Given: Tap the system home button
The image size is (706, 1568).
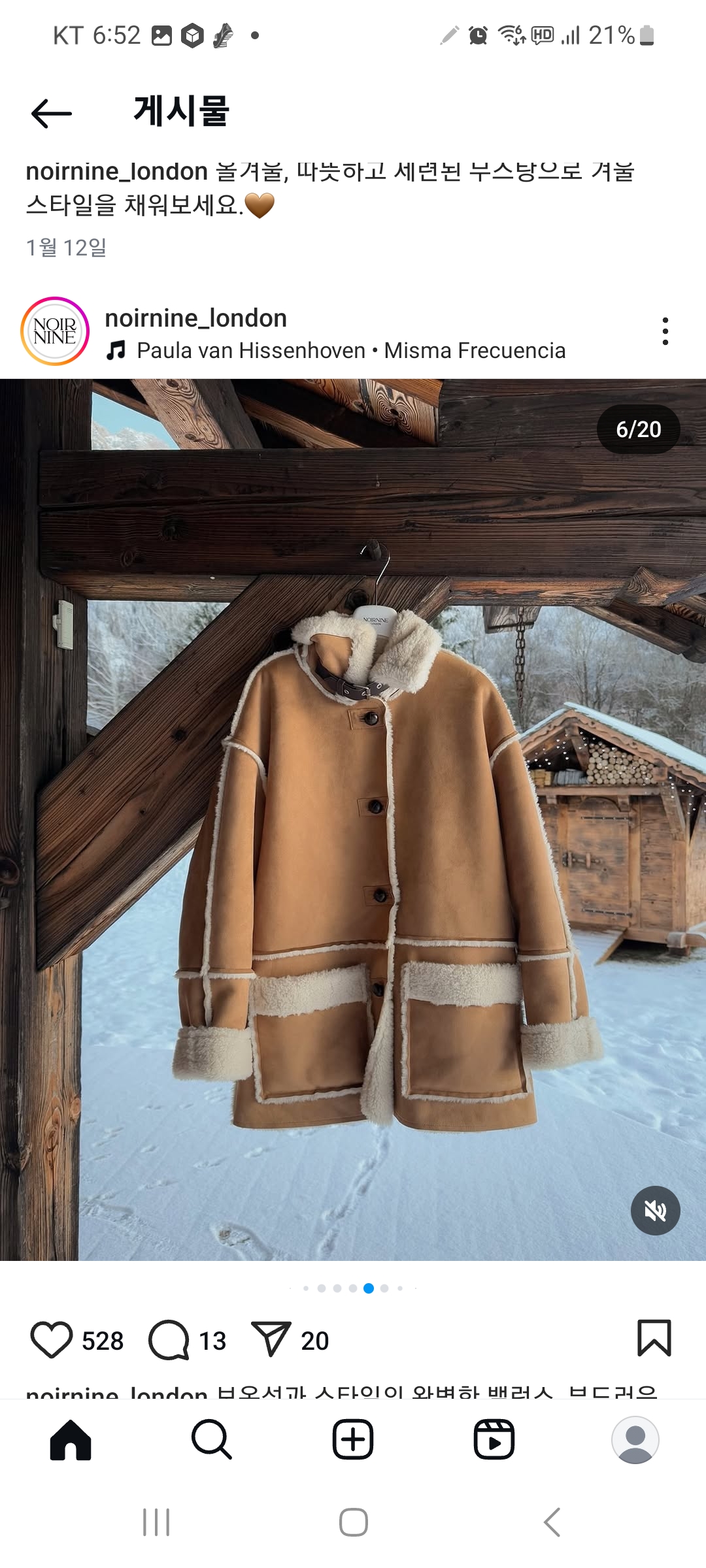Looking at the screenshot, I should (x=353, y=1522).
